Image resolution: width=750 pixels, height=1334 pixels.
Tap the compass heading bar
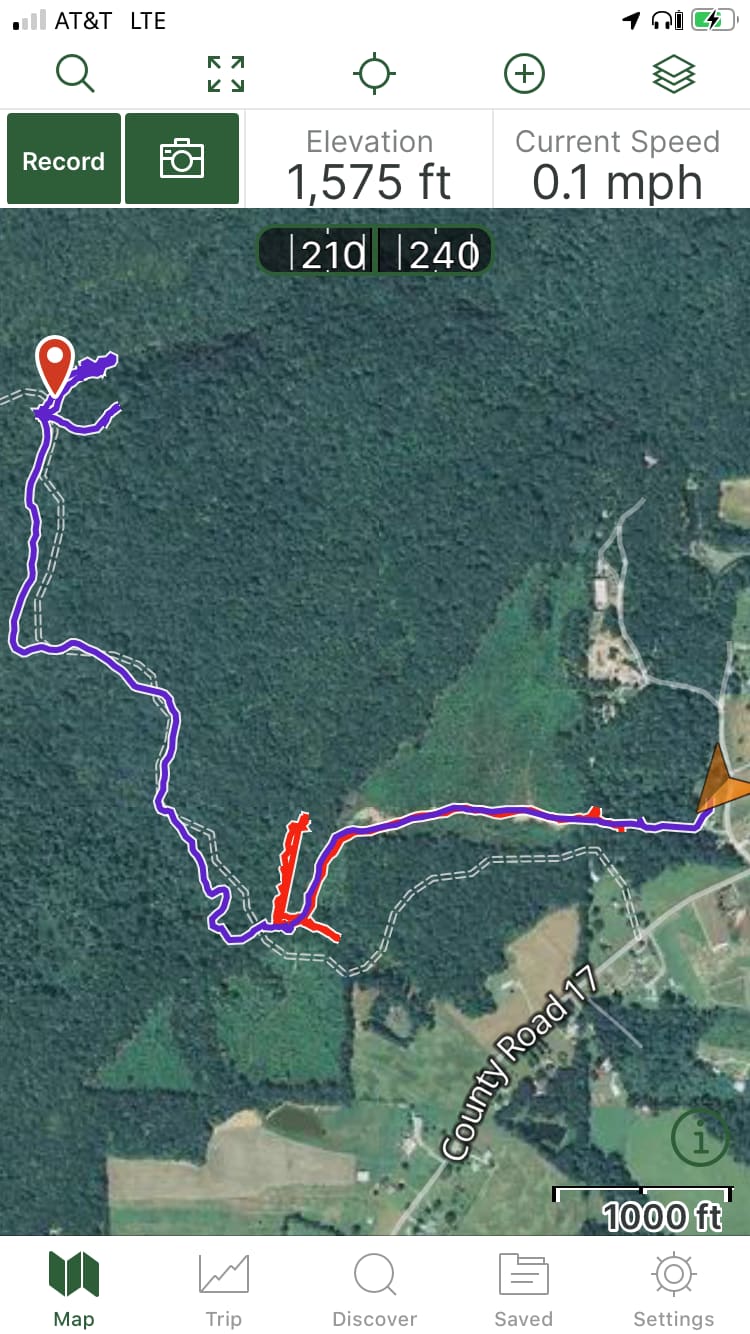375,252
